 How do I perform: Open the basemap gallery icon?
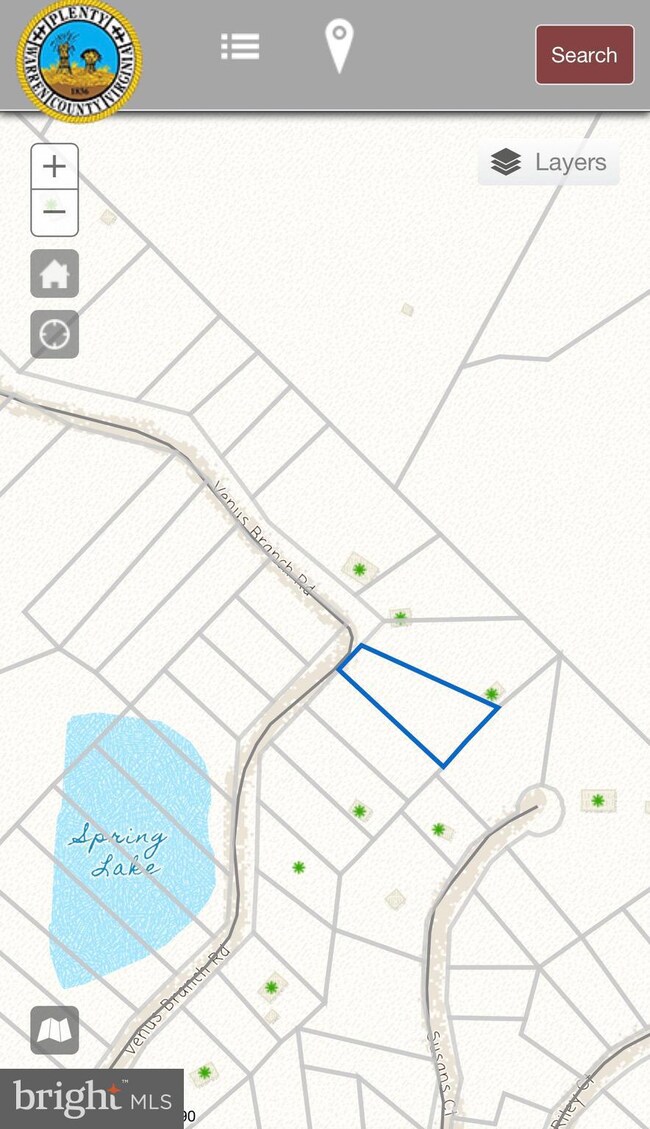pyautogui.click(x=54, y=1029)
